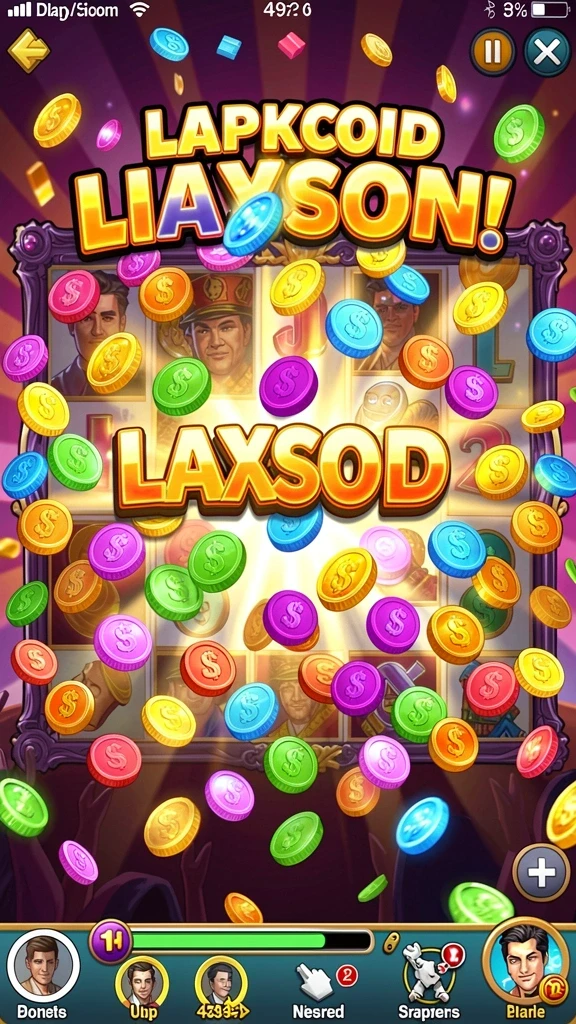Close the game screen

[x=547, y=52]
